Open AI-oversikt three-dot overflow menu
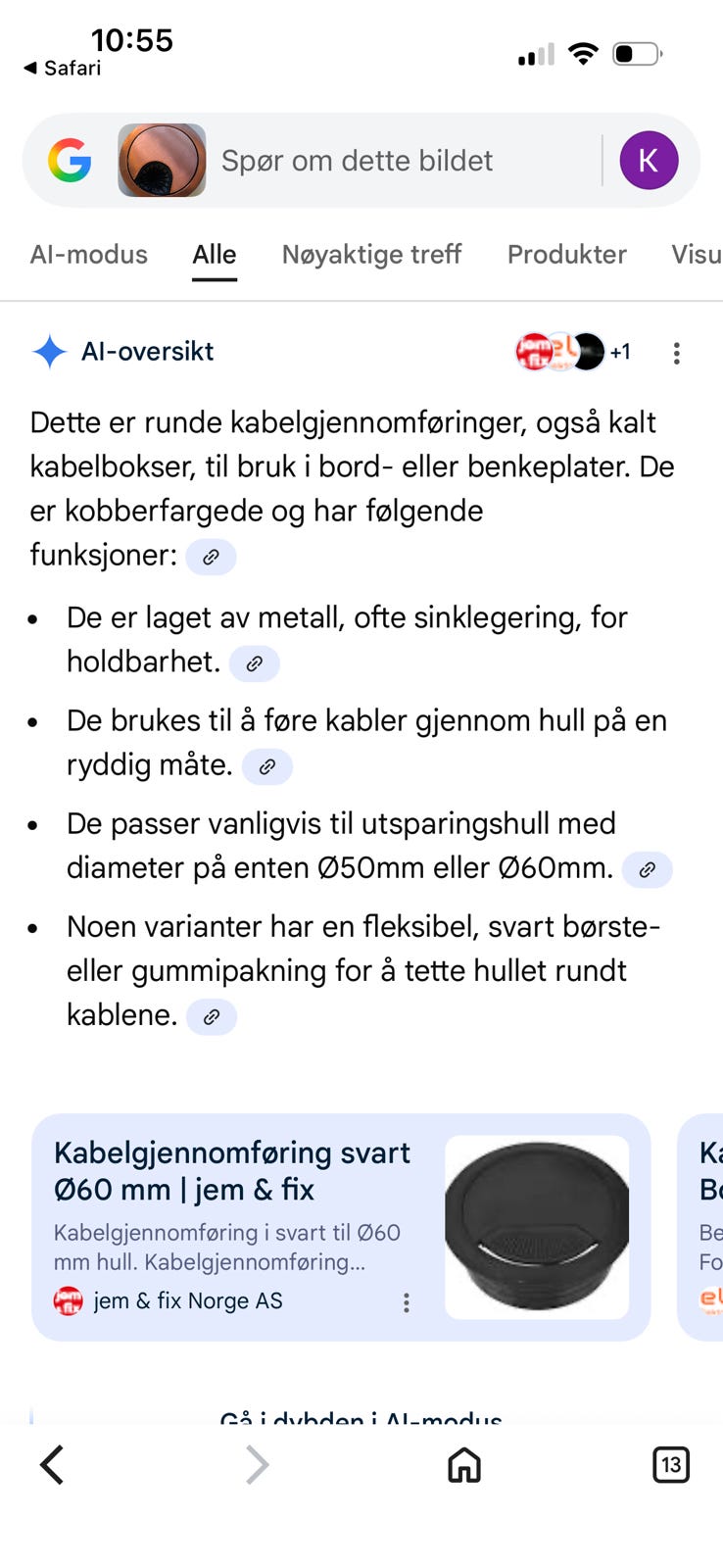This screenshot has width=723, height=1568. pos(676,353)
